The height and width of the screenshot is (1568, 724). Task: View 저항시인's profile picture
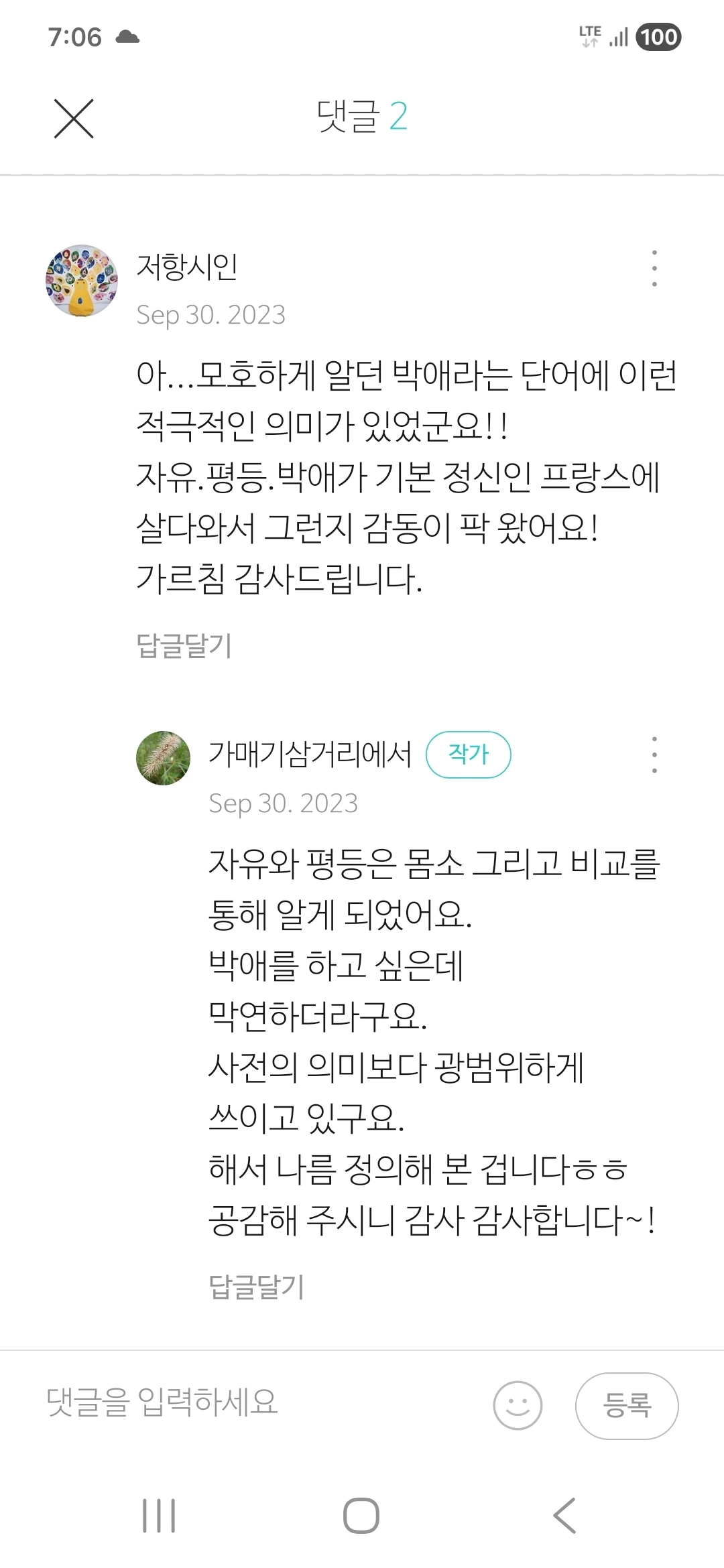click(x=82, y=281)
